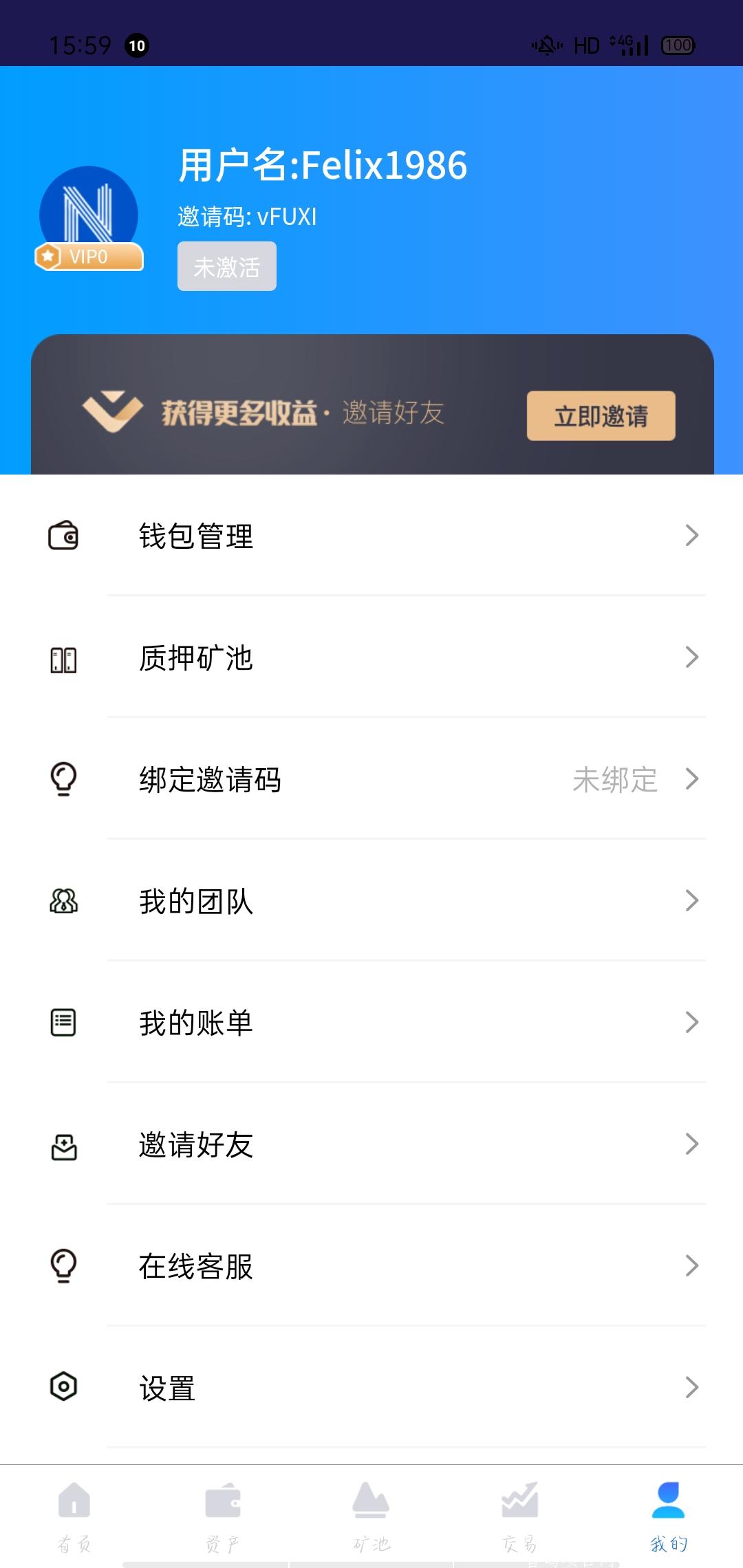
Task: Open 设置 settings
Action: coord(371,1387)
